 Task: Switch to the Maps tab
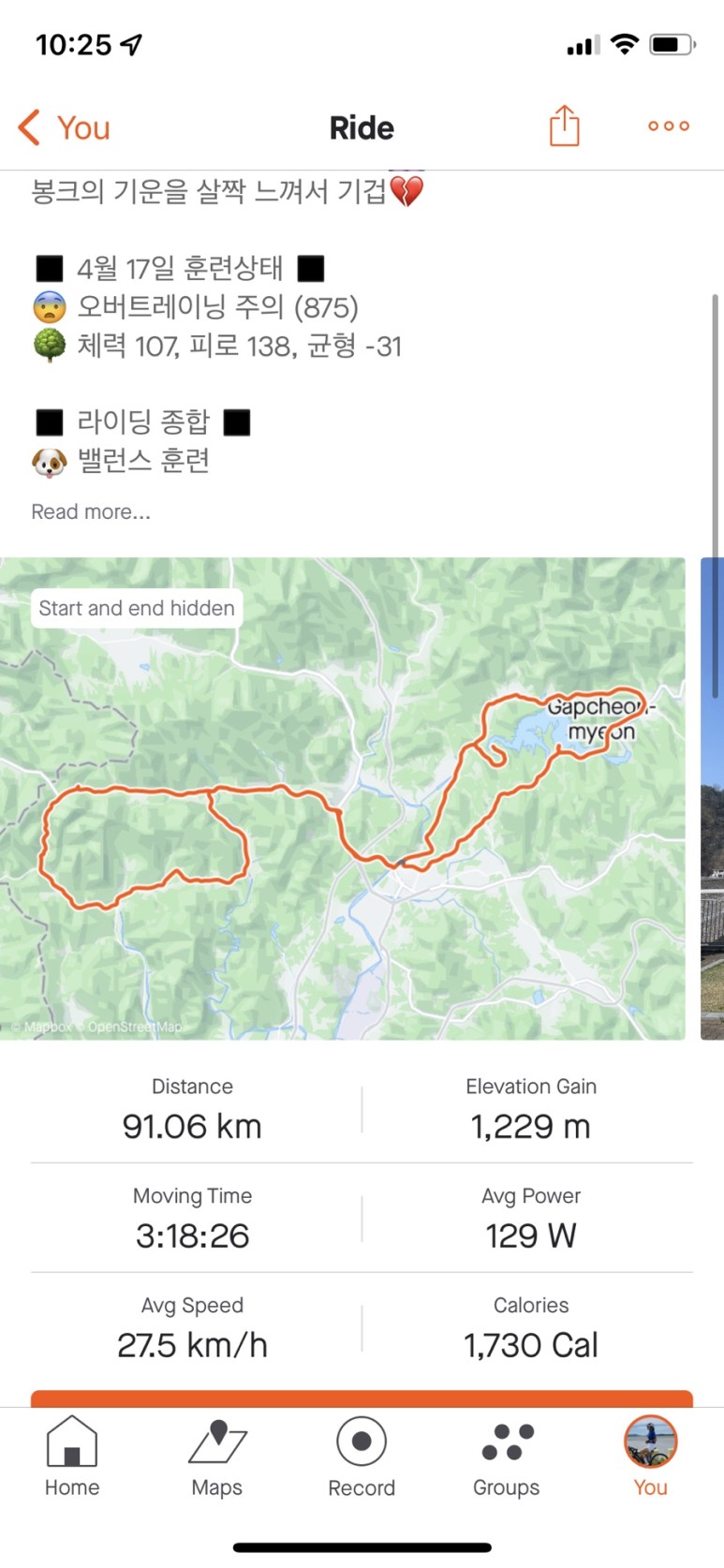coord(217,1457)
